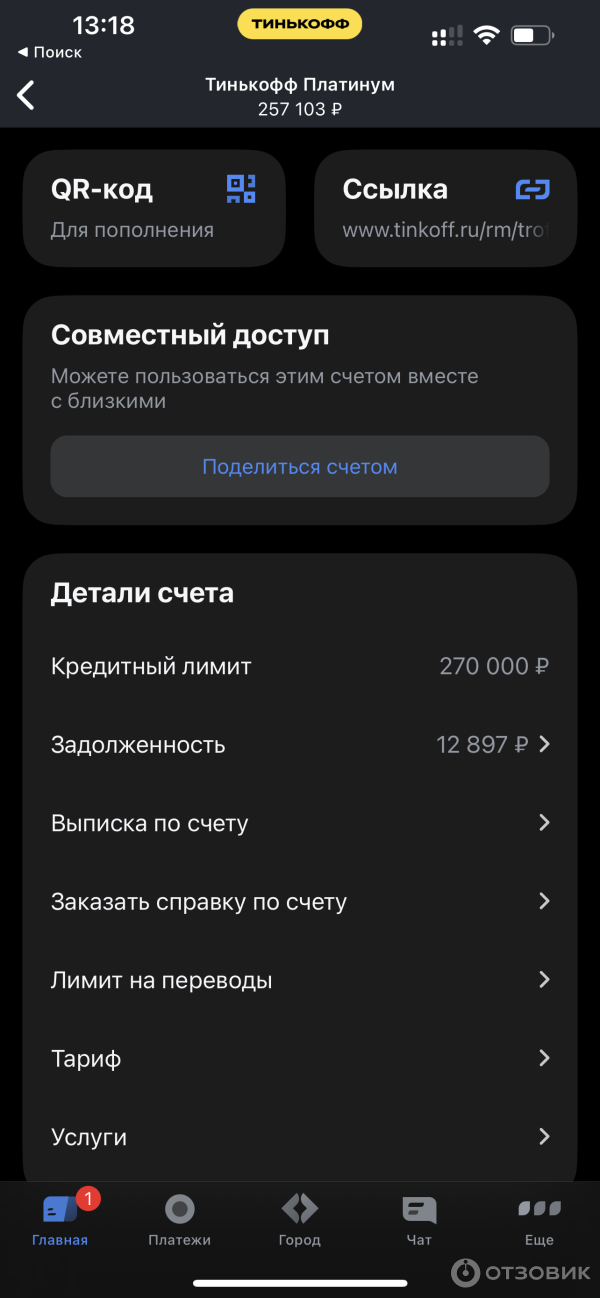Switch to the Город tab
This screenshot has height=1298, width=600.
tap(300, 1221)
